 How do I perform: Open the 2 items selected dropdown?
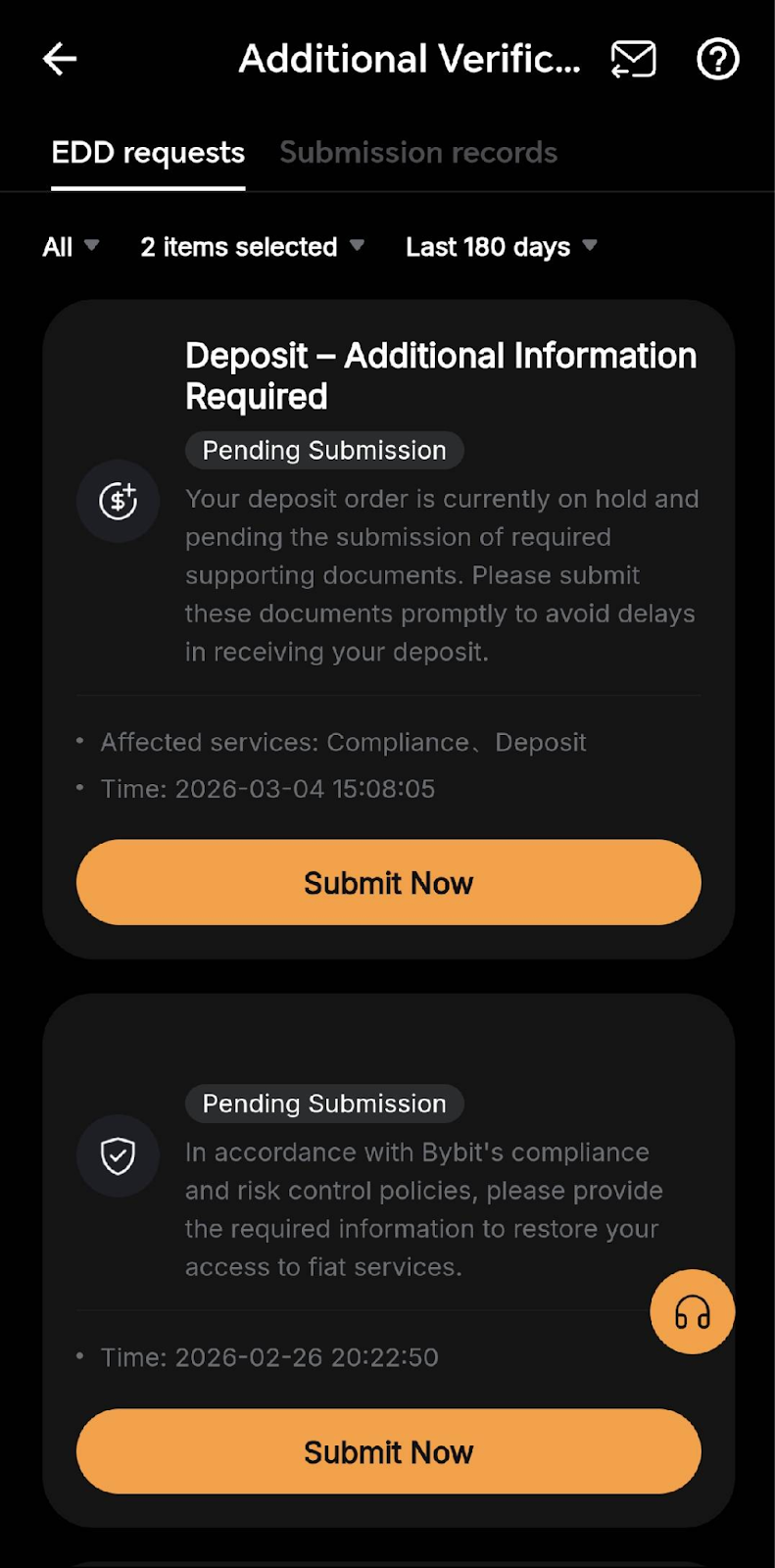pos(252,247)
